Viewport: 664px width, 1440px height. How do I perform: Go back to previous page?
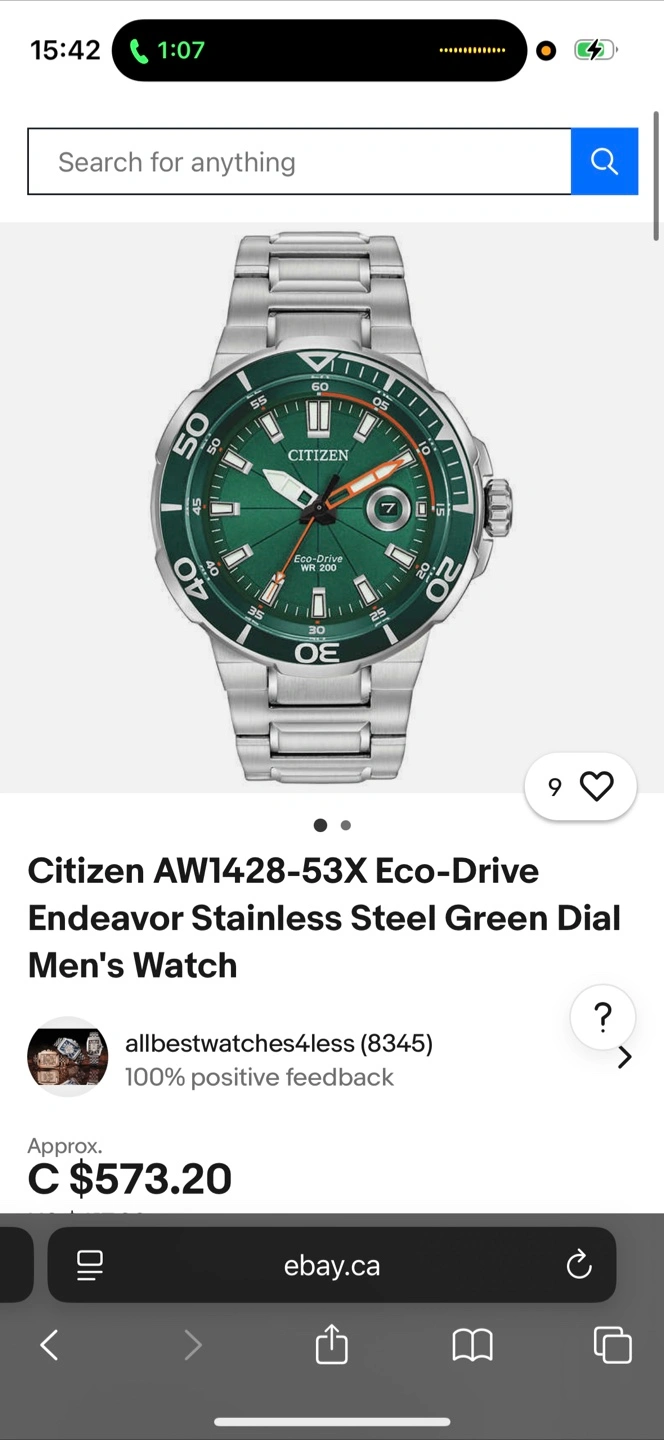pos(49,1346)
